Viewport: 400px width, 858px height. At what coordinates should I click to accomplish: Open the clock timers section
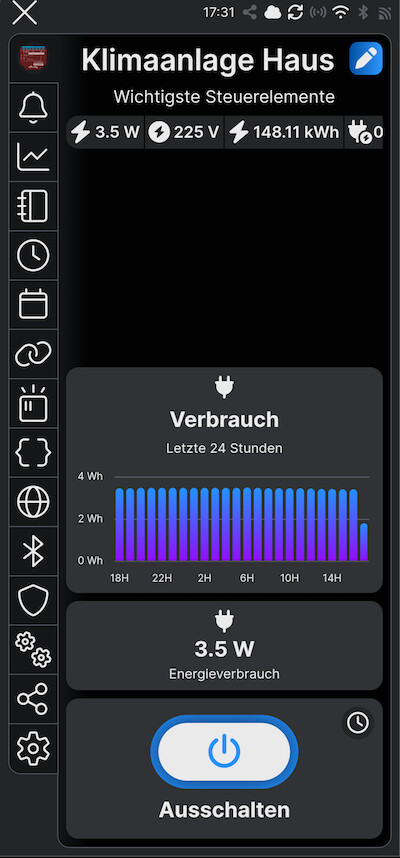pyautogui.click(x=33, y=256)
